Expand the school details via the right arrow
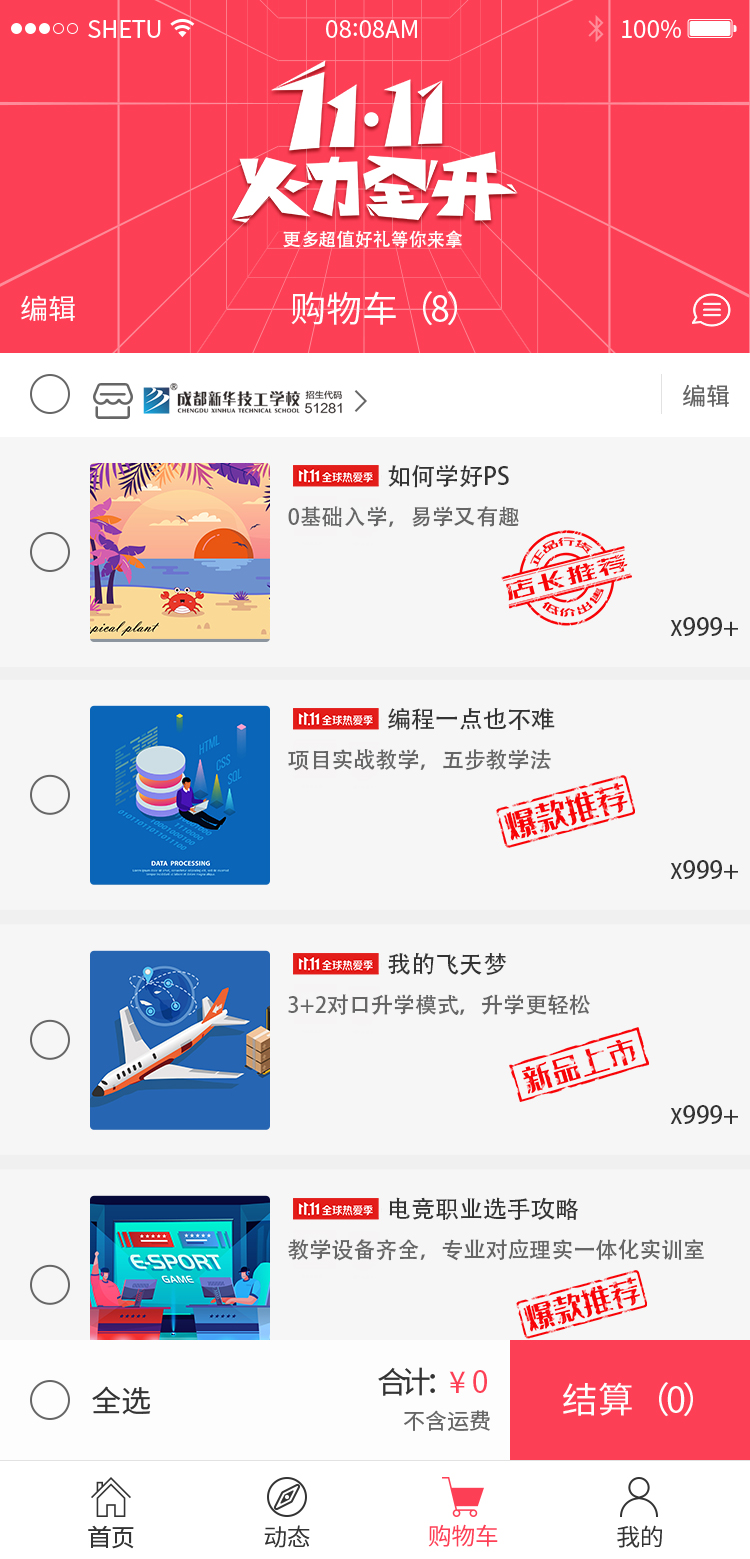Screen dimensions: 750x1559 tap(360, 399)
